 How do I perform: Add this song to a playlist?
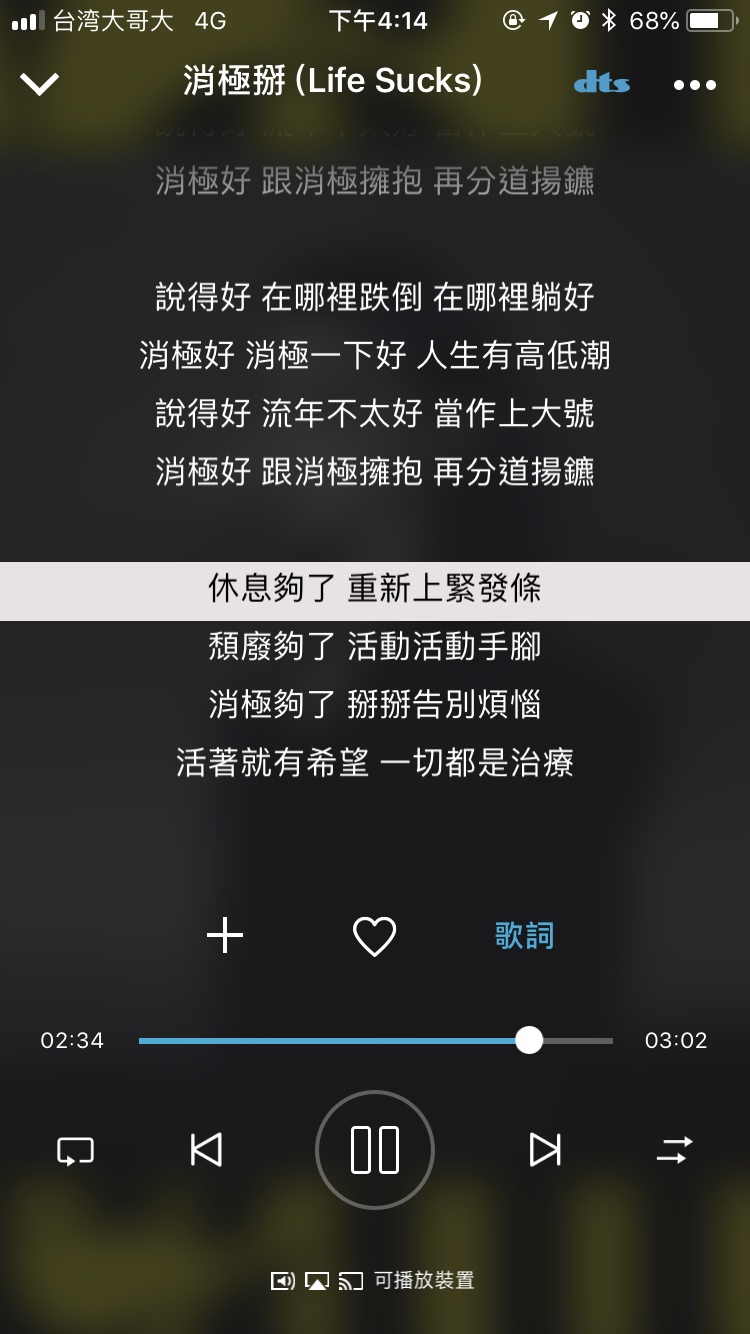pos(225,936)
